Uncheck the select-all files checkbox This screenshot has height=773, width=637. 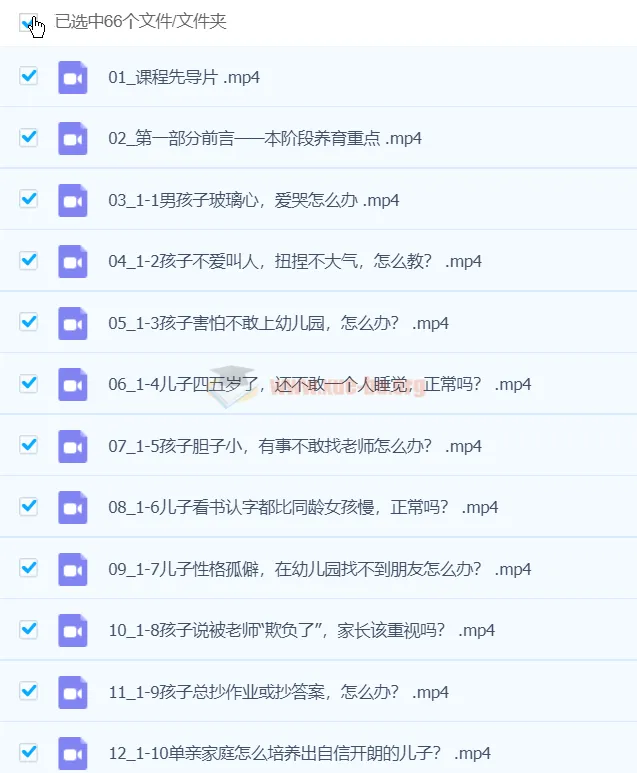pos(28,23)
